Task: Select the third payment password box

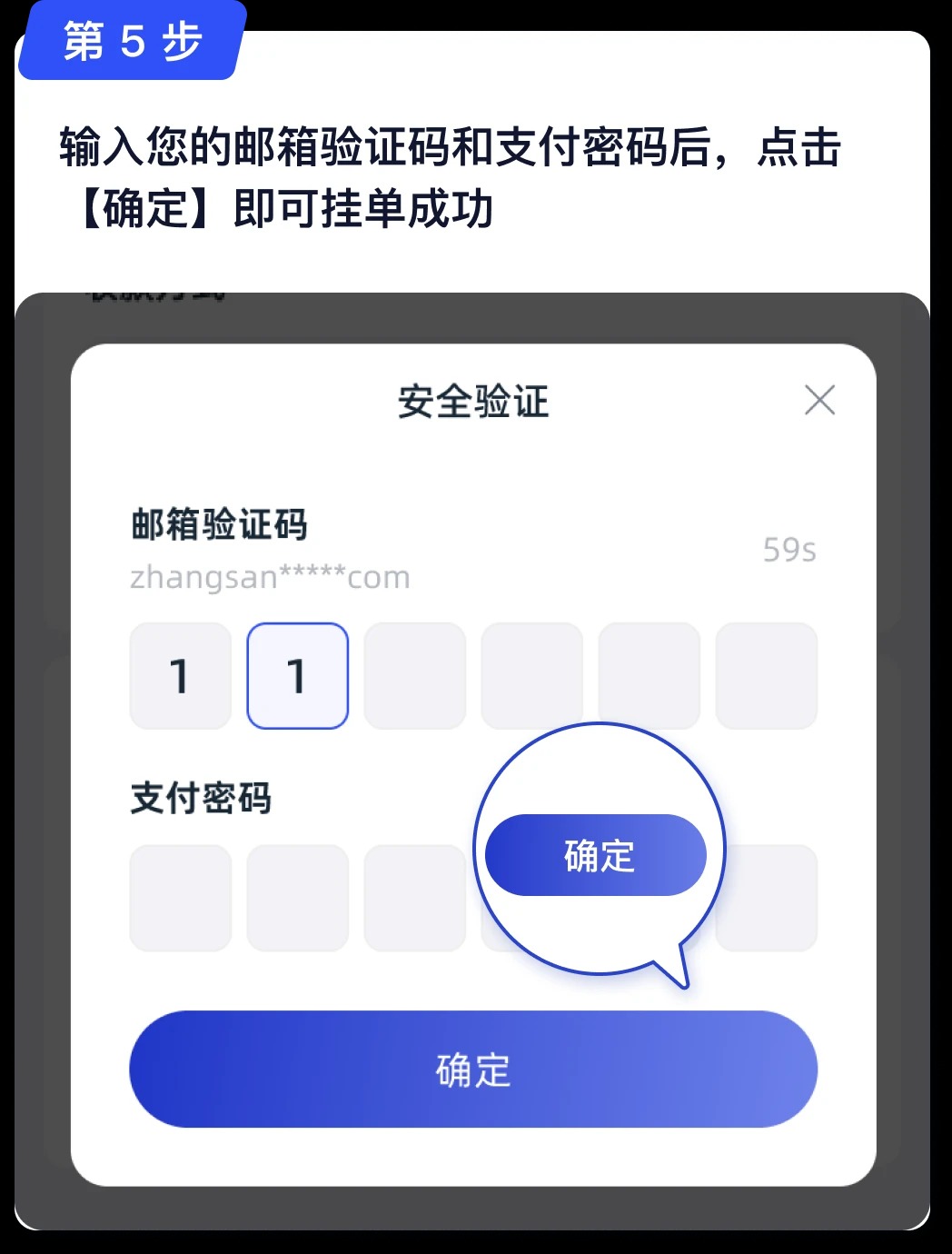Action: pos(414,898)
